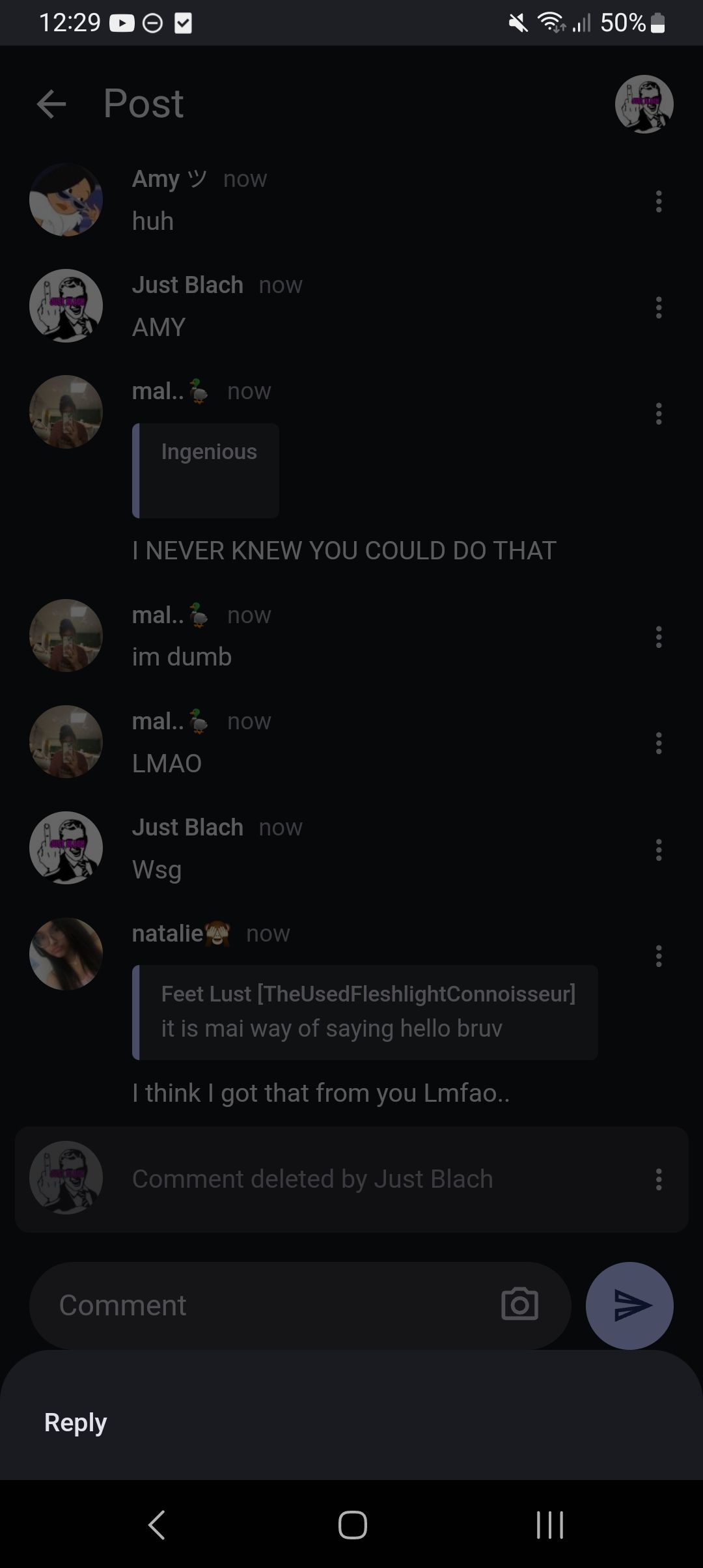The image size is (703, 1568).
Task: Choose Reply in the bottom sheet
Action: tap(76, 1422)
